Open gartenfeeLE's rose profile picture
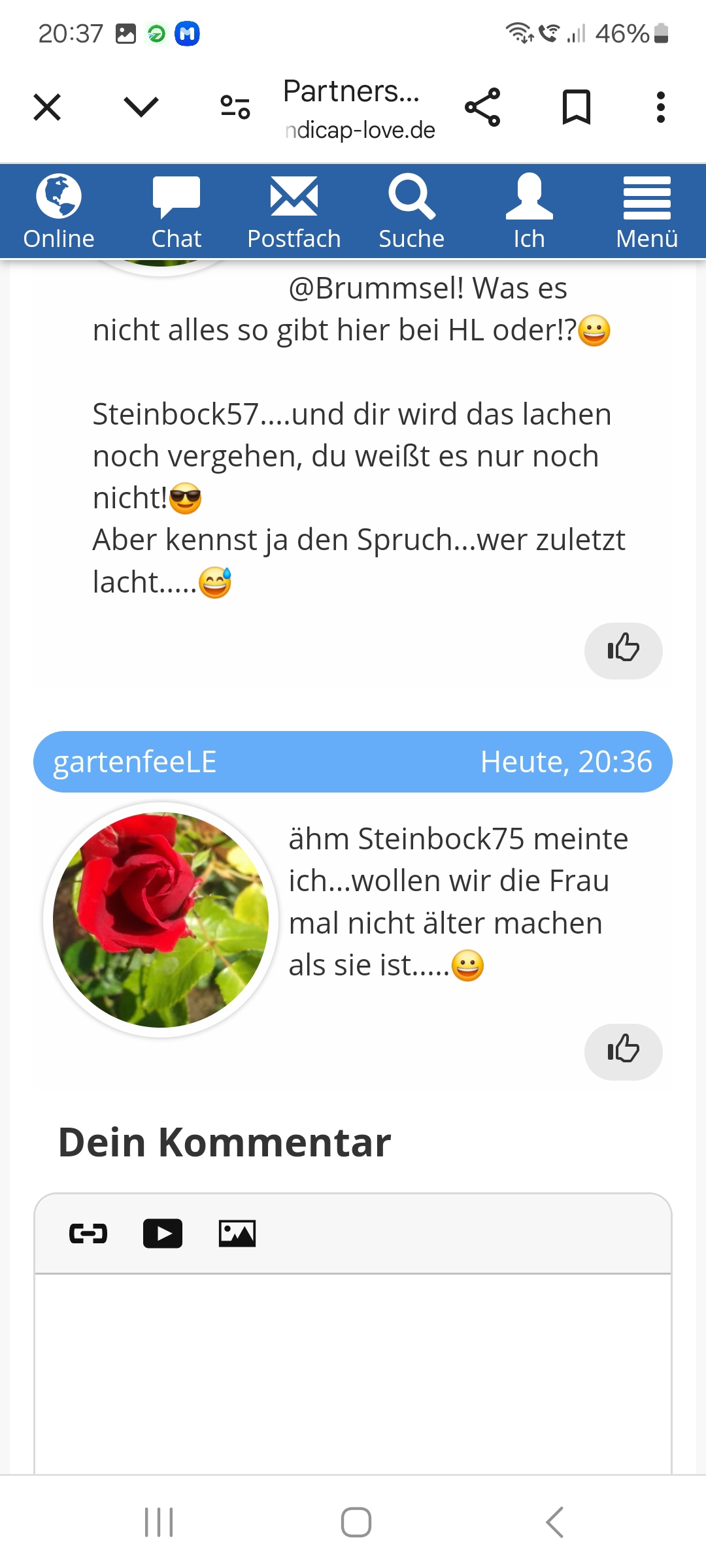Screen dimensions: 706x1568 tap(161, 920)
